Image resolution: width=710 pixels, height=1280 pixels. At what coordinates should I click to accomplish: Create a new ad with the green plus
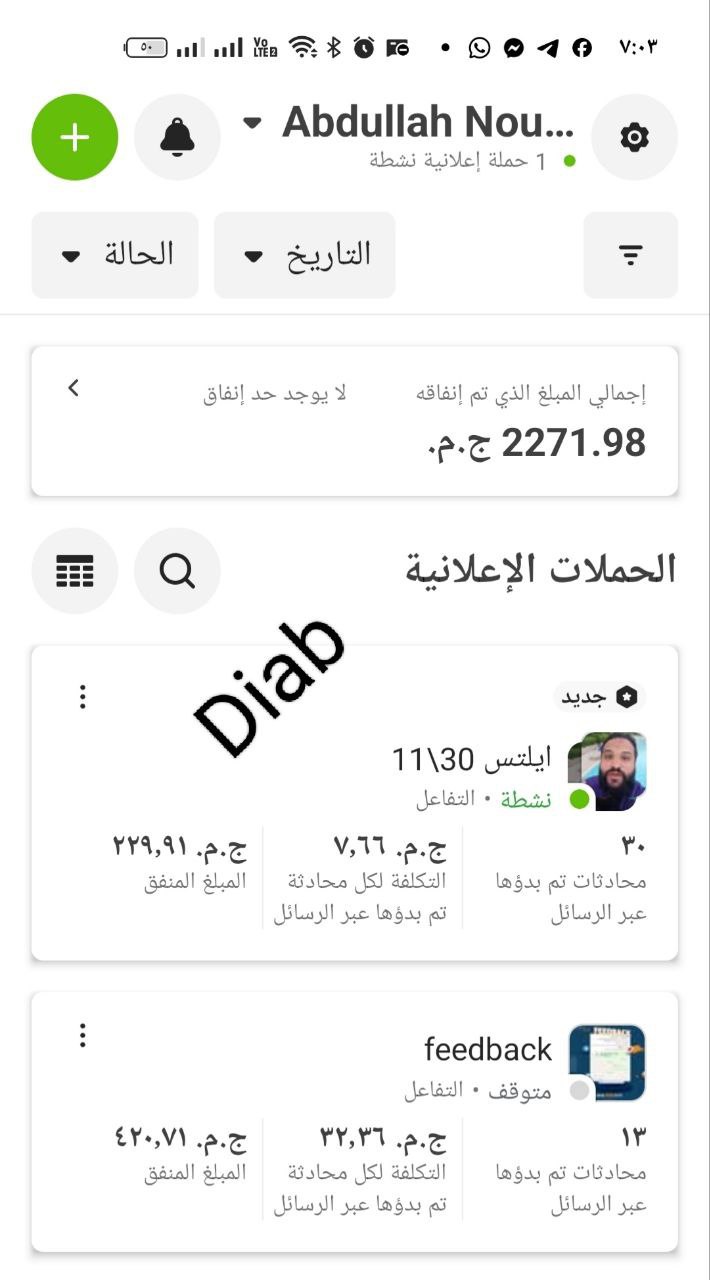tap(75, 137)
